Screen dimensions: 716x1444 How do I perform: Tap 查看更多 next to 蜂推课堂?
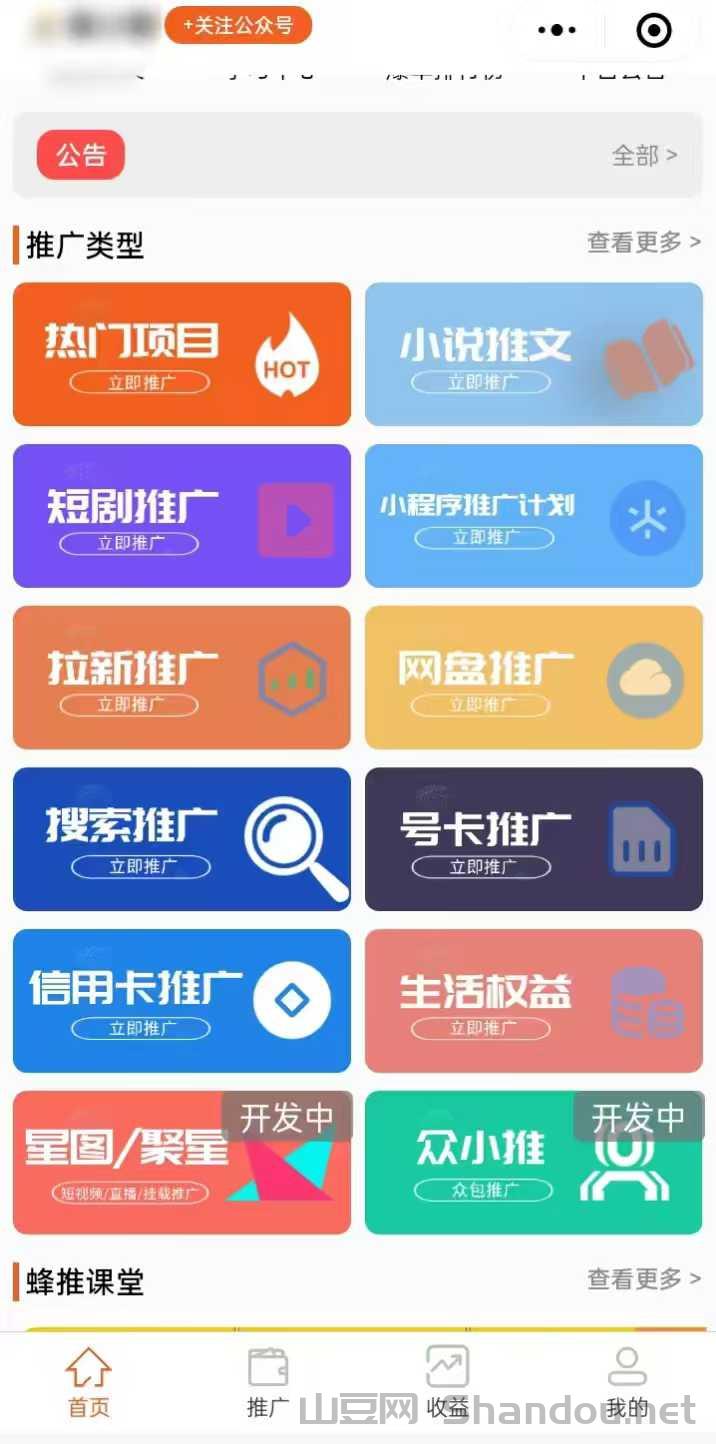643,1279
